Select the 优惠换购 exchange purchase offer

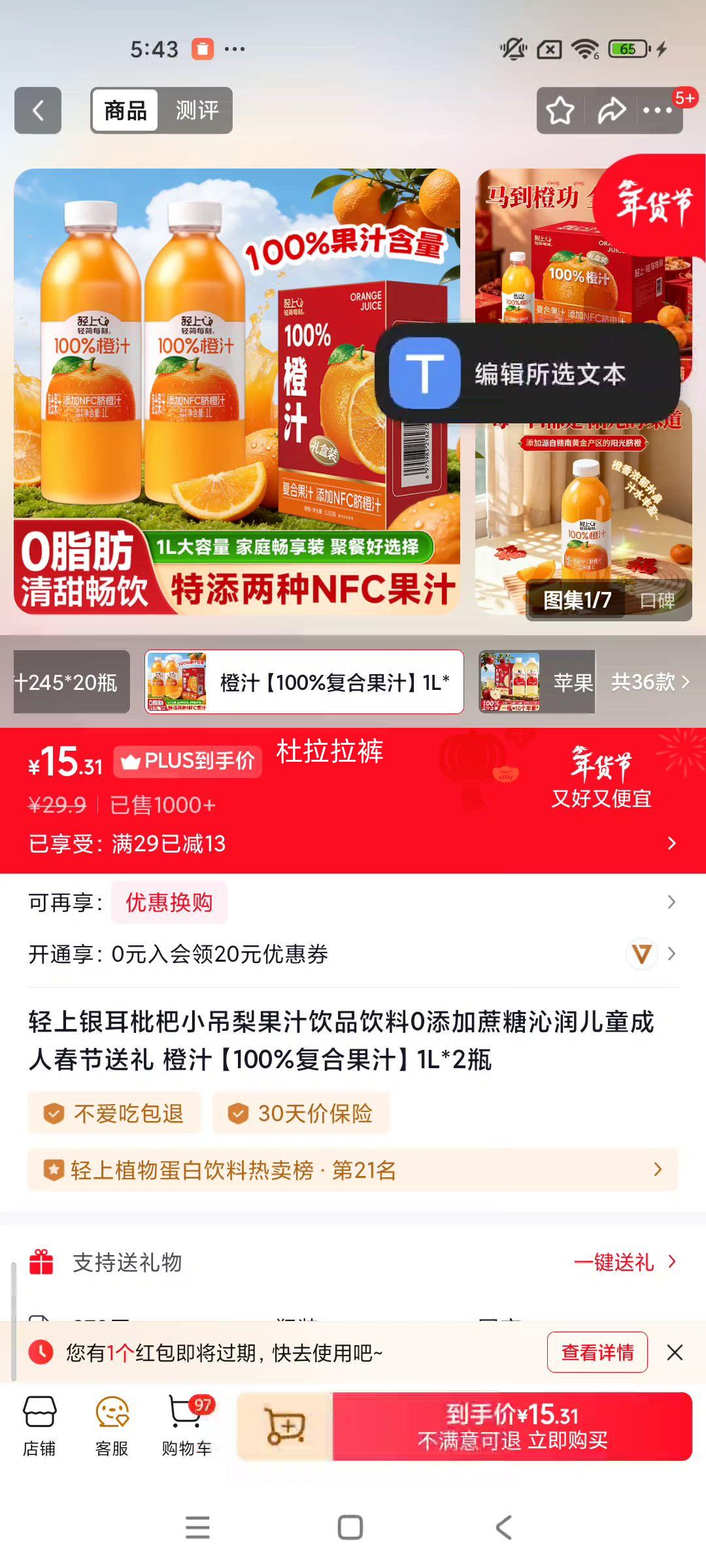pos(169,902)
